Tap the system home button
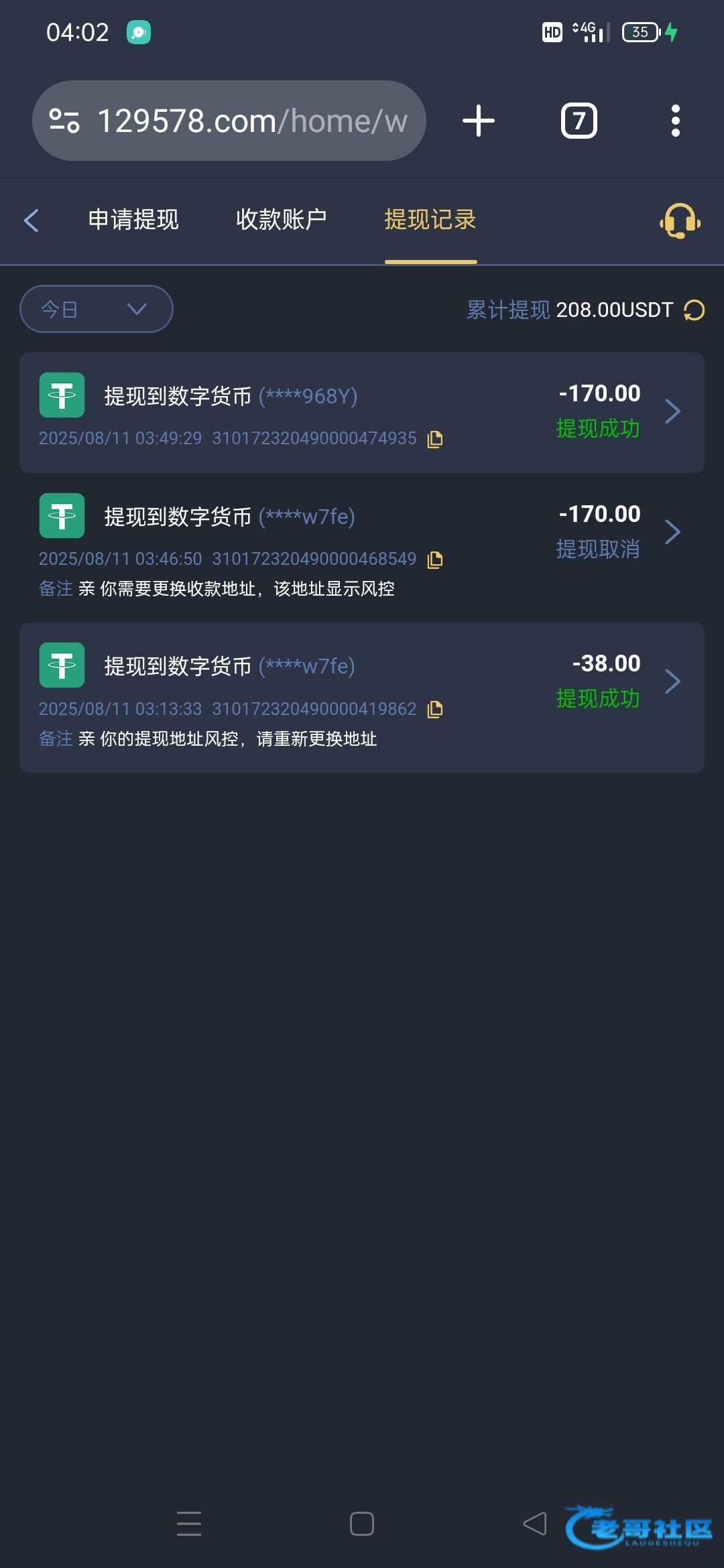Image resolution: width=724 pixels, height=1568 pixels. (x=362, y=1524)
